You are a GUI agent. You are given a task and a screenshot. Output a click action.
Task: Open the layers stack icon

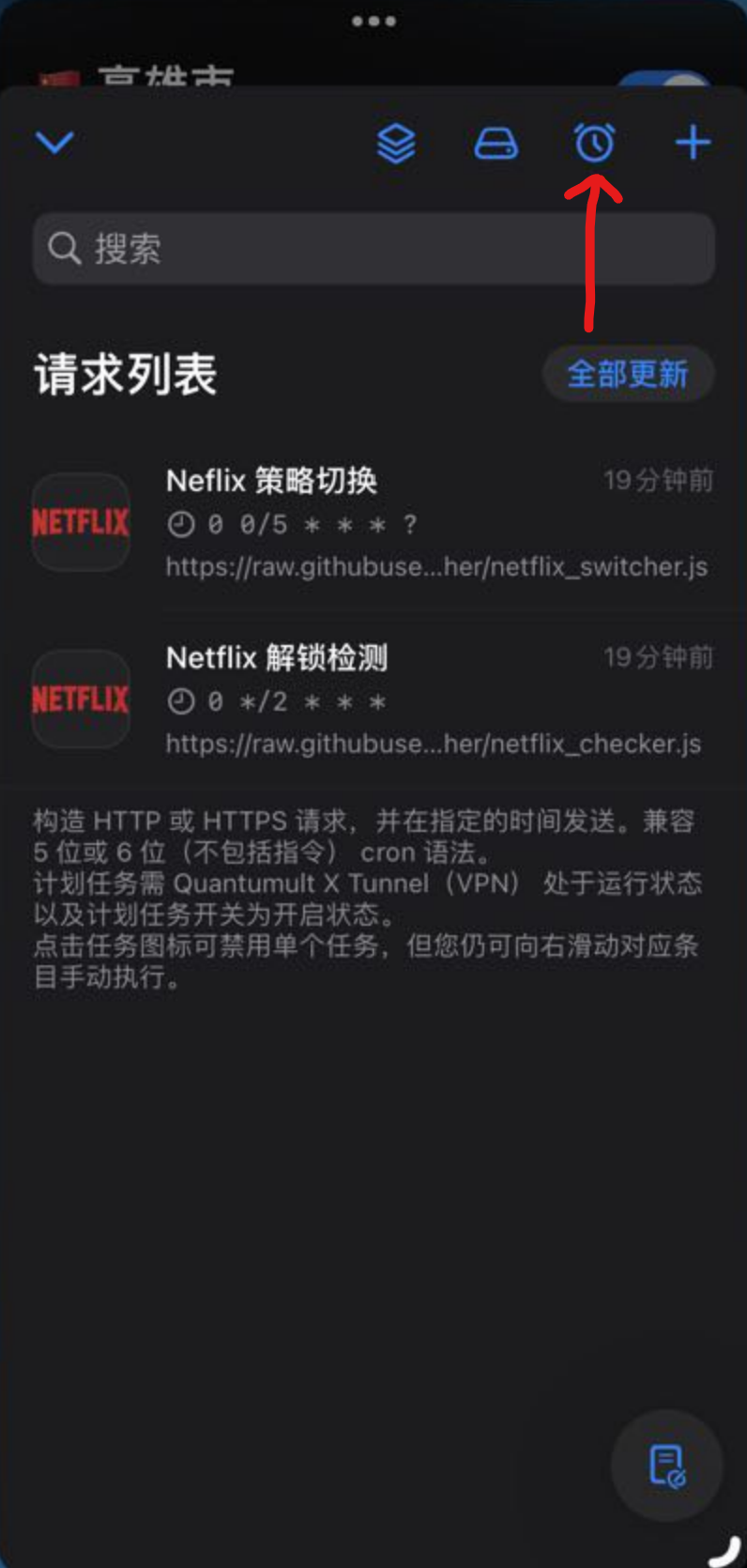pos(396,144)
